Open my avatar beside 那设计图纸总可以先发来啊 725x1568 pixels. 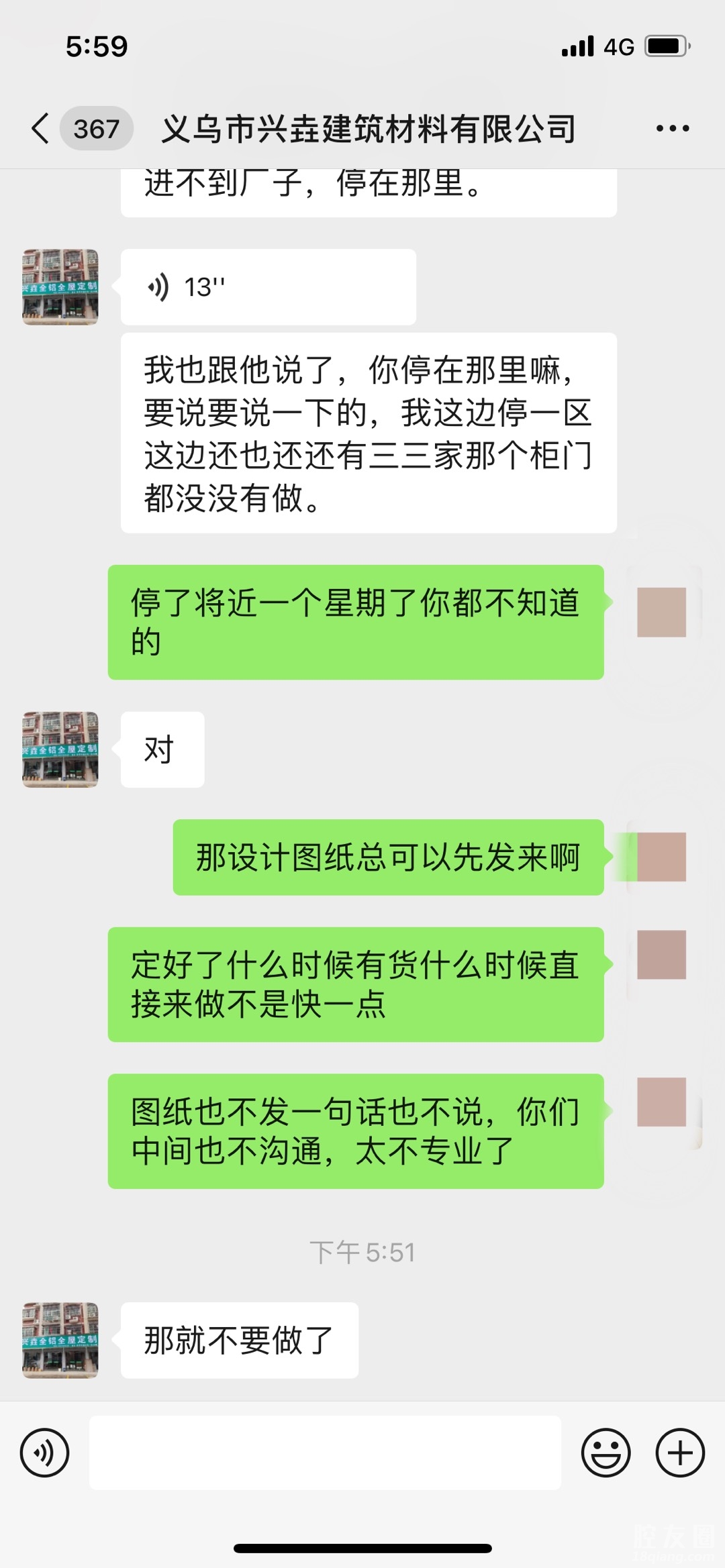point(661,857)
